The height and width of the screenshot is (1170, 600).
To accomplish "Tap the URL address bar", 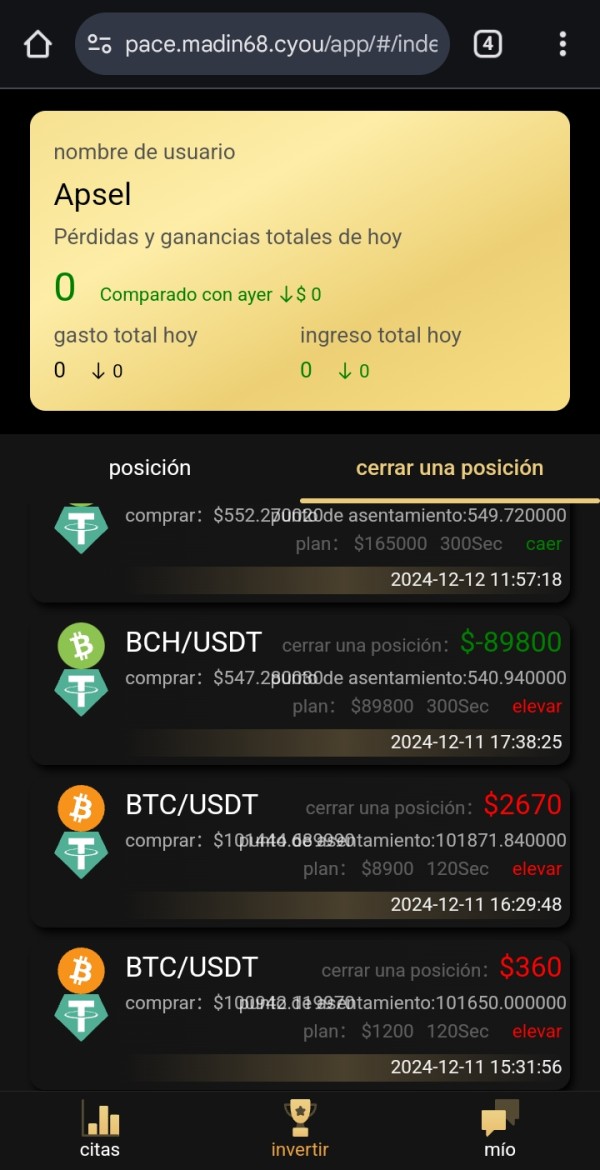I will [x=262, y=44].
